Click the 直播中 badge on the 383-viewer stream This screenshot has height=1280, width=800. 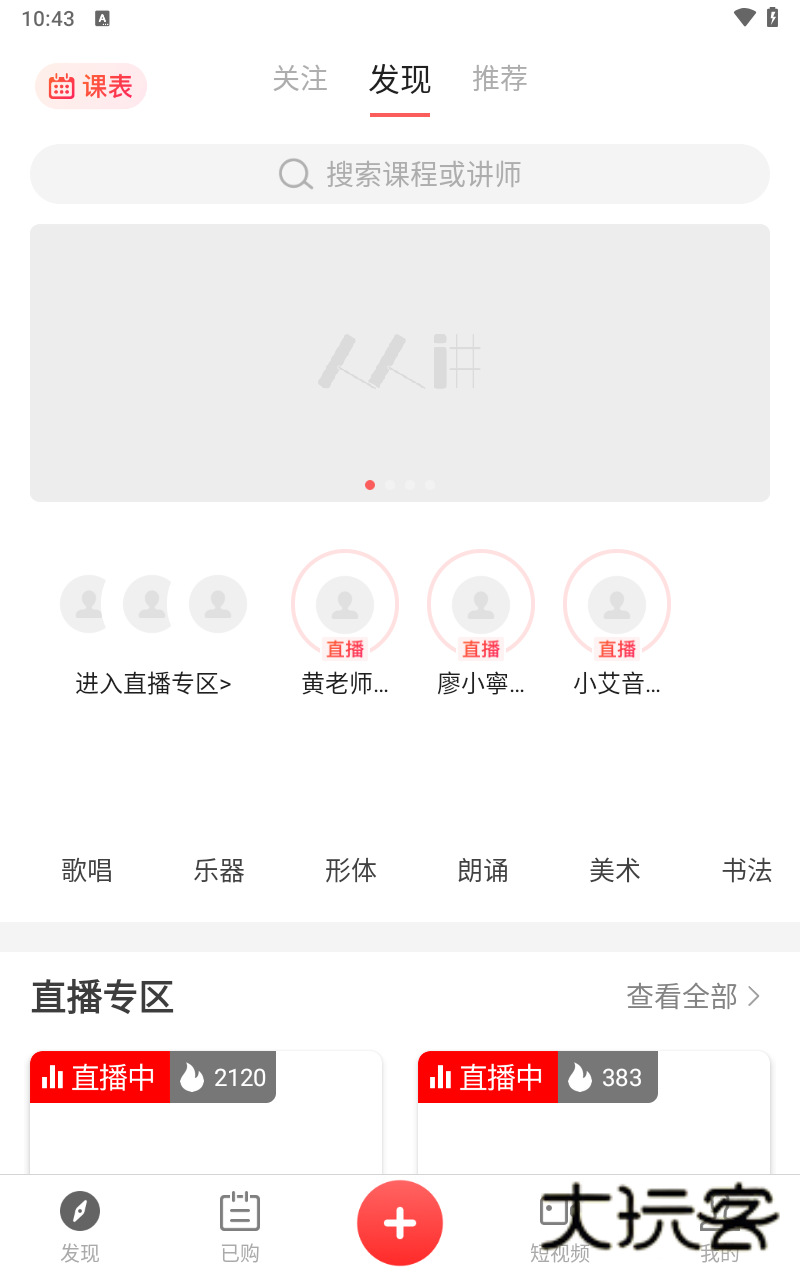point(488,1077)
